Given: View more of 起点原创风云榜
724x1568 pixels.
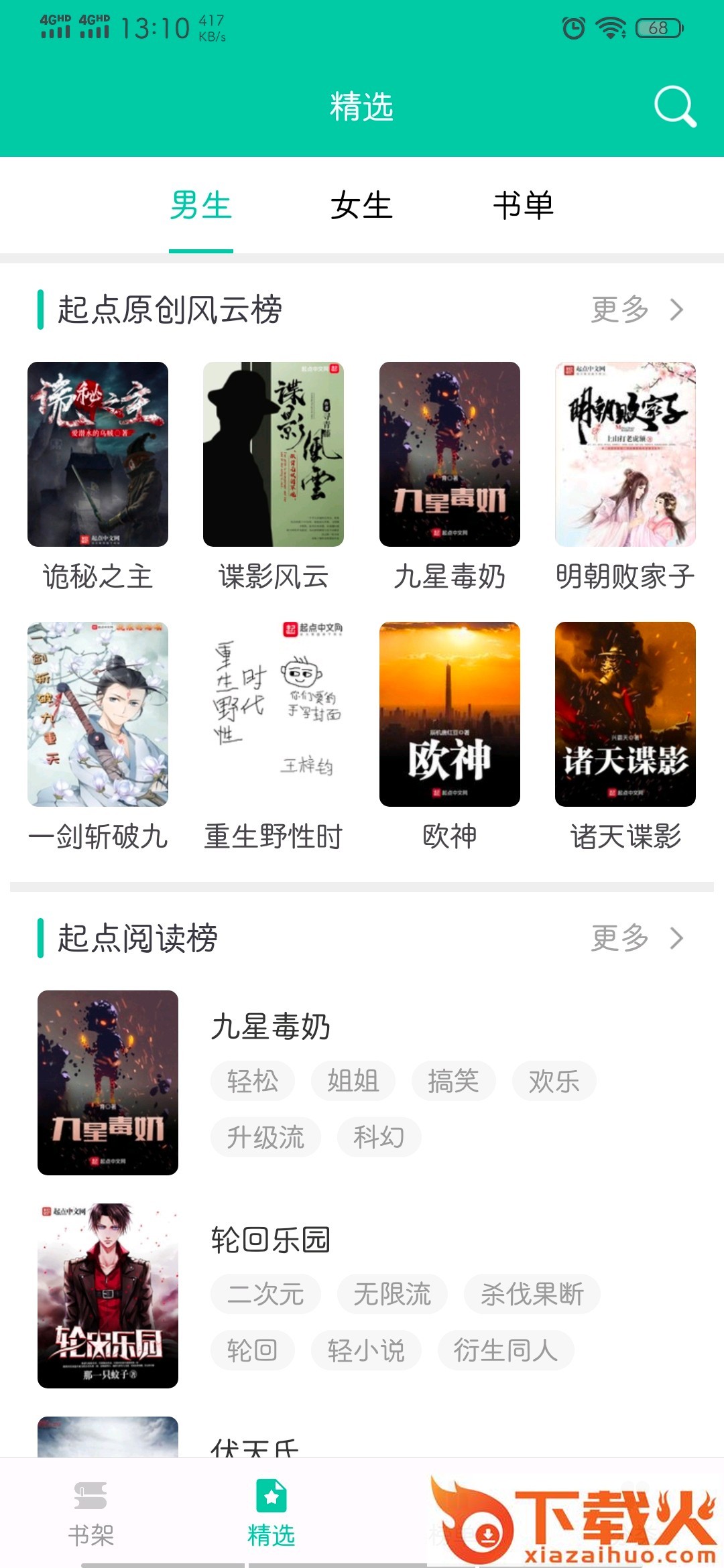Looking at the screenshot, I should click(x=636, y=310).
